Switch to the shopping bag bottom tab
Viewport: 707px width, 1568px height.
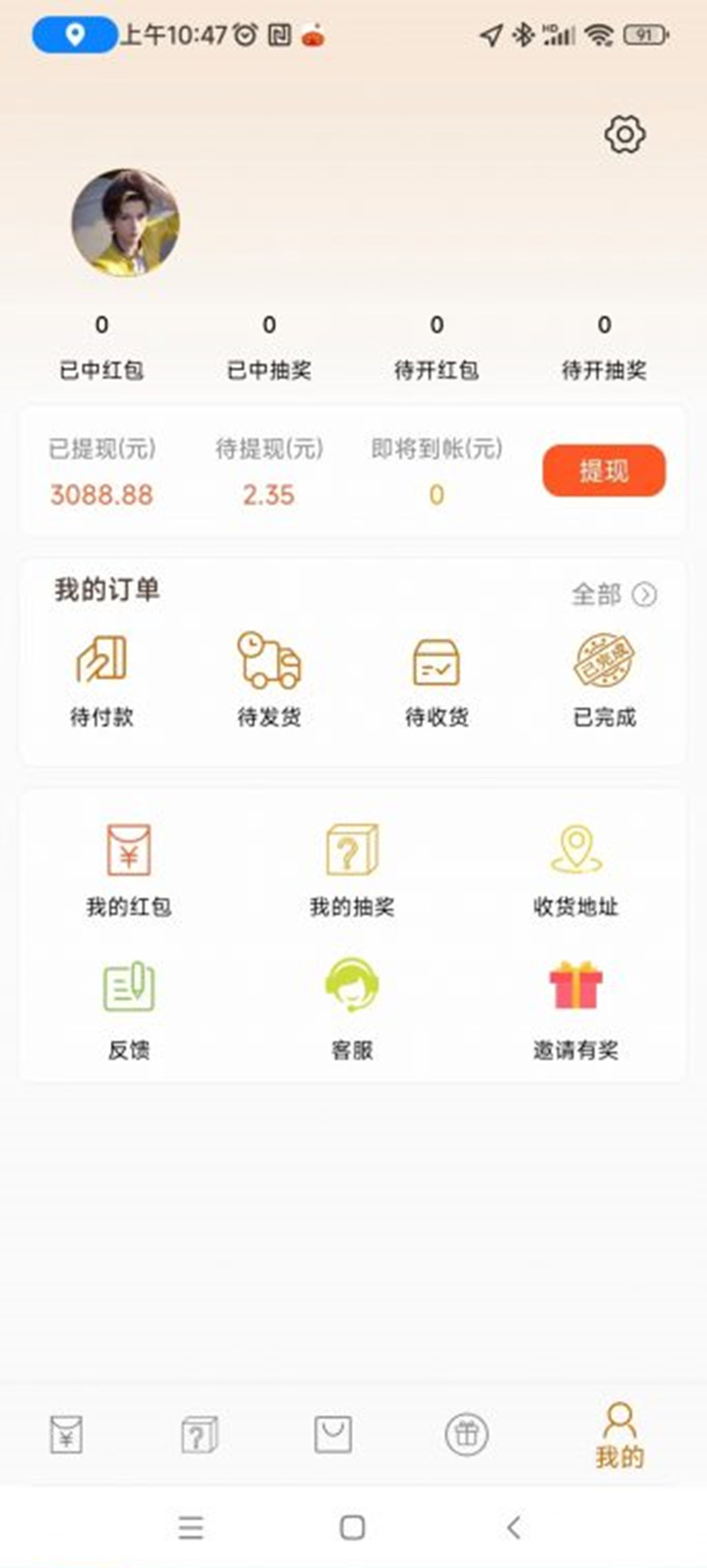coord(333,1434)
